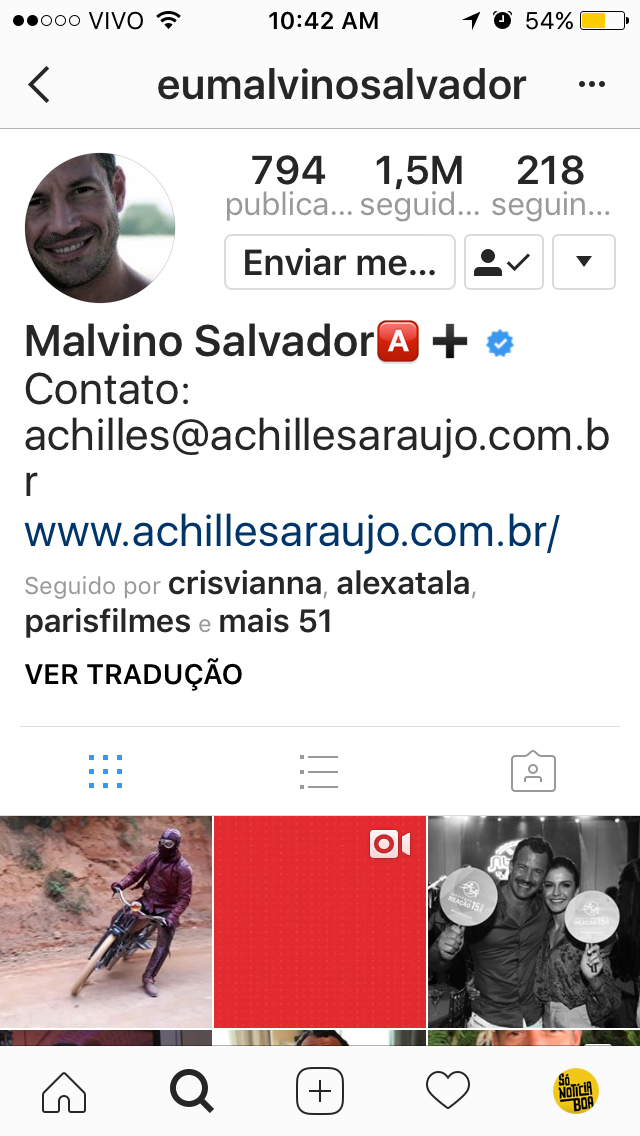Tap VER TRADUÇÃO to translate bio
640x1136 pixels.
click(x=133, y=674)
